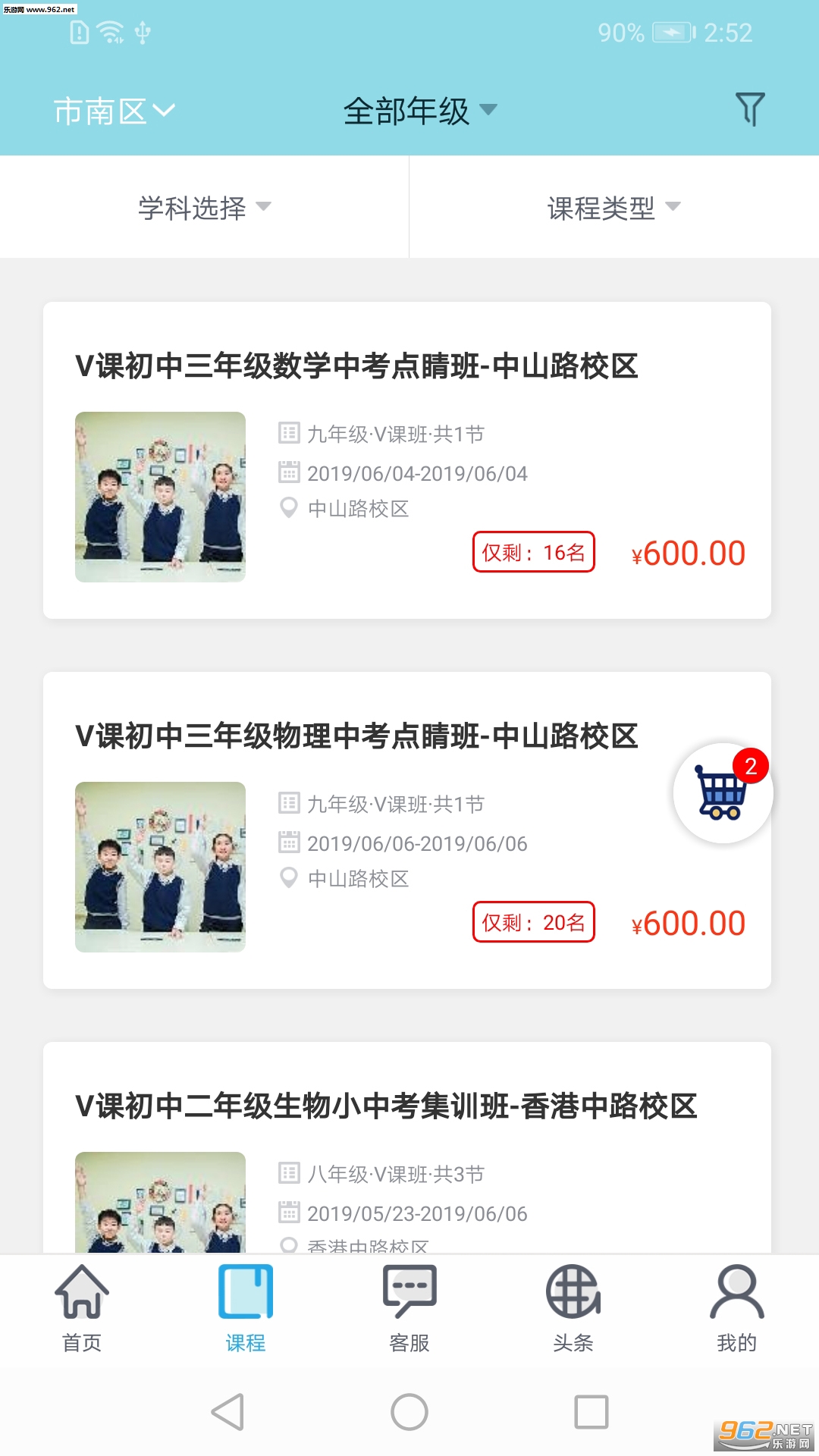Tap the system back button

[x=227, y=1412]
